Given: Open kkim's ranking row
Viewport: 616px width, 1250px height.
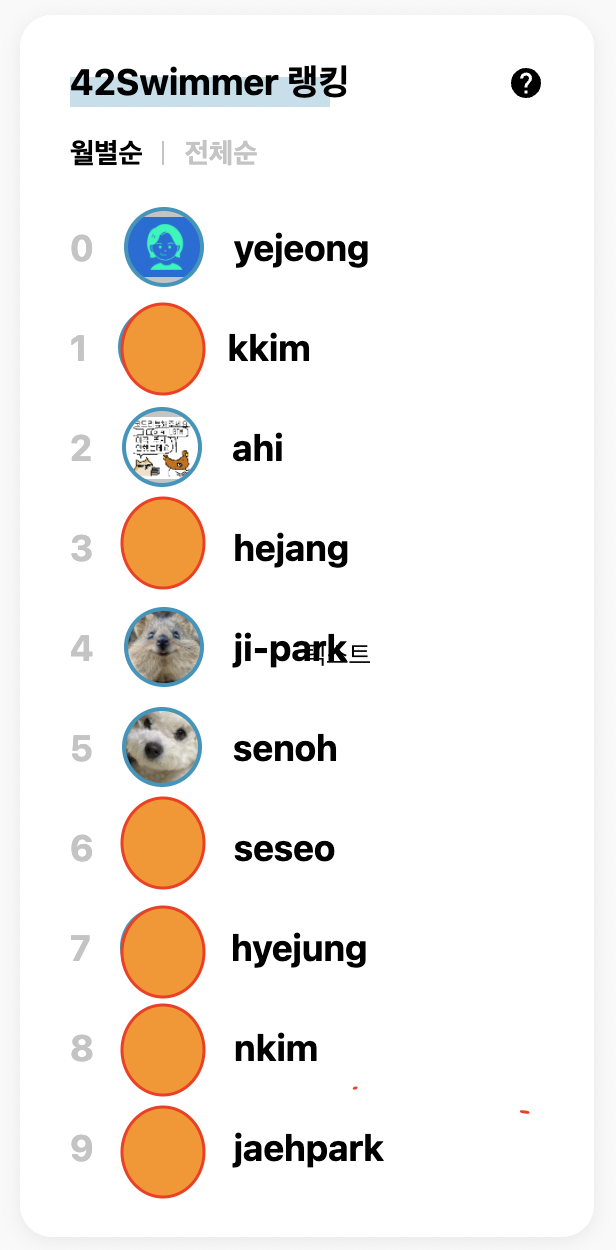Looking at the screenshot, I should 269,349.
